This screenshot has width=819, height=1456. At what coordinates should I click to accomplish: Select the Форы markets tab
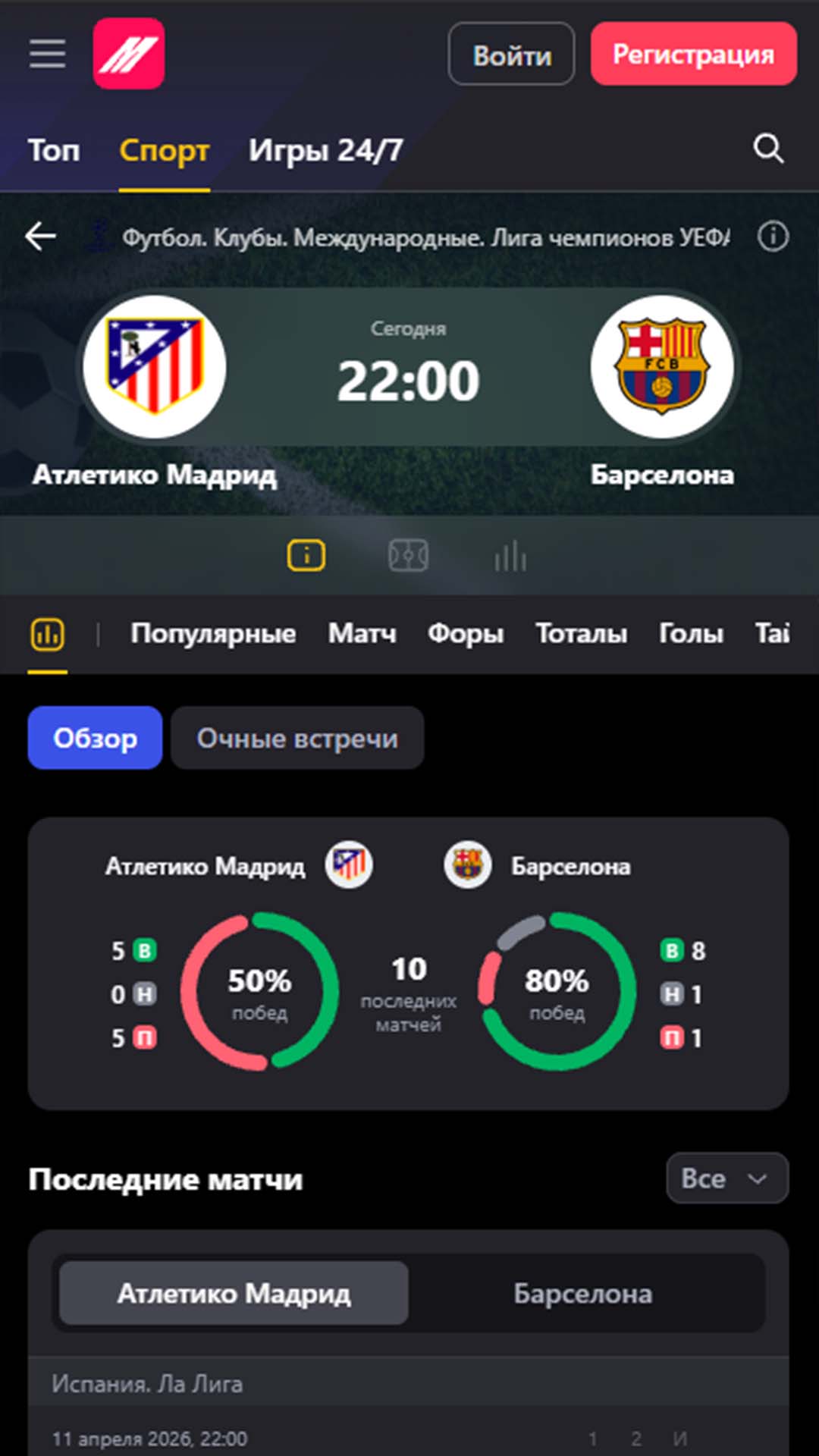[x=465, y=633]
